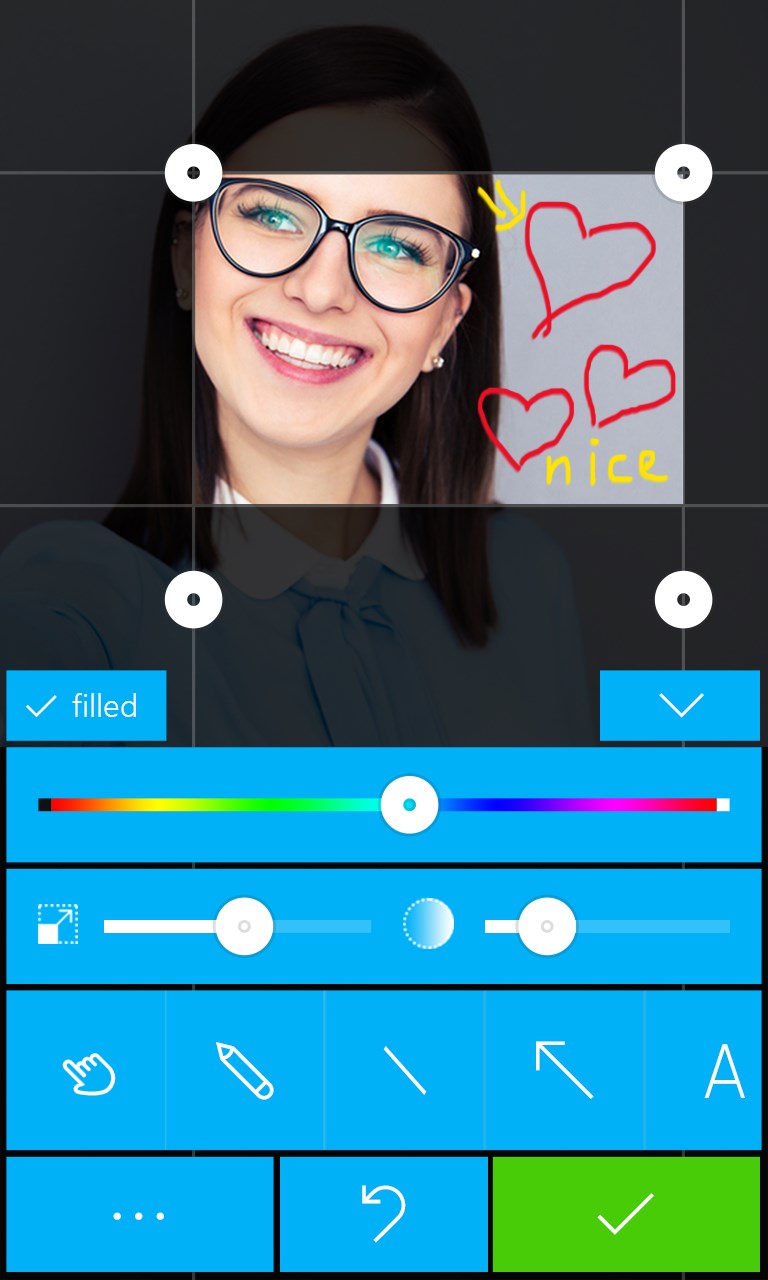768x1280 pixels.
Task: Tap the size slider handle
Action: point(243,926)
